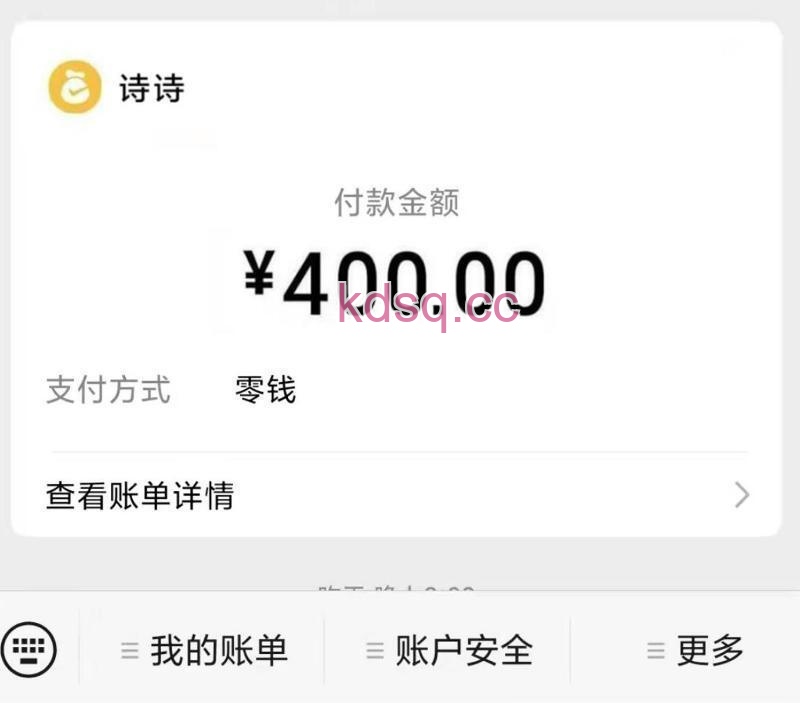
Task: Switch to keyboard input icon
Action: coord(30,650)
